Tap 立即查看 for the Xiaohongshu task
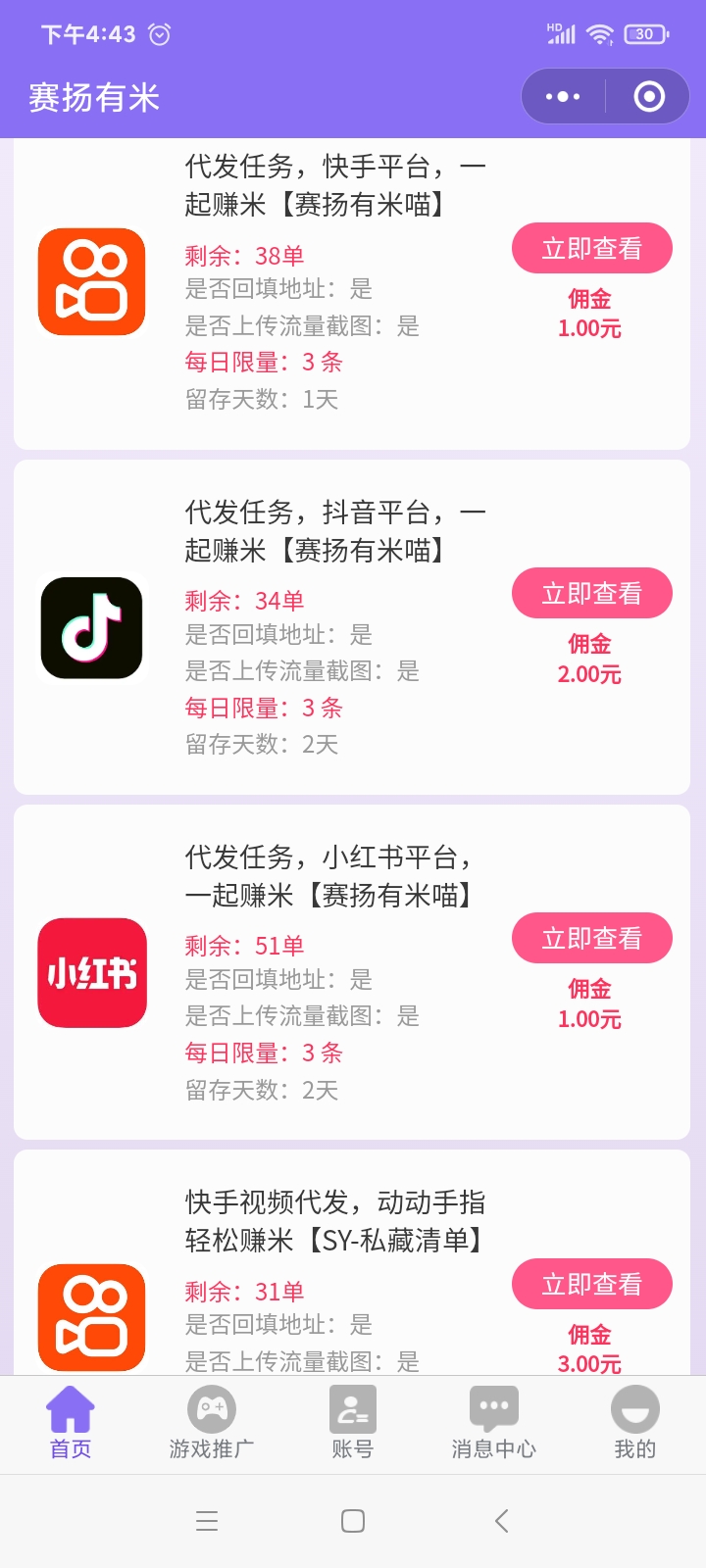Image resolution: width=706 pixels, height=1568 pixels. point(591,939)
